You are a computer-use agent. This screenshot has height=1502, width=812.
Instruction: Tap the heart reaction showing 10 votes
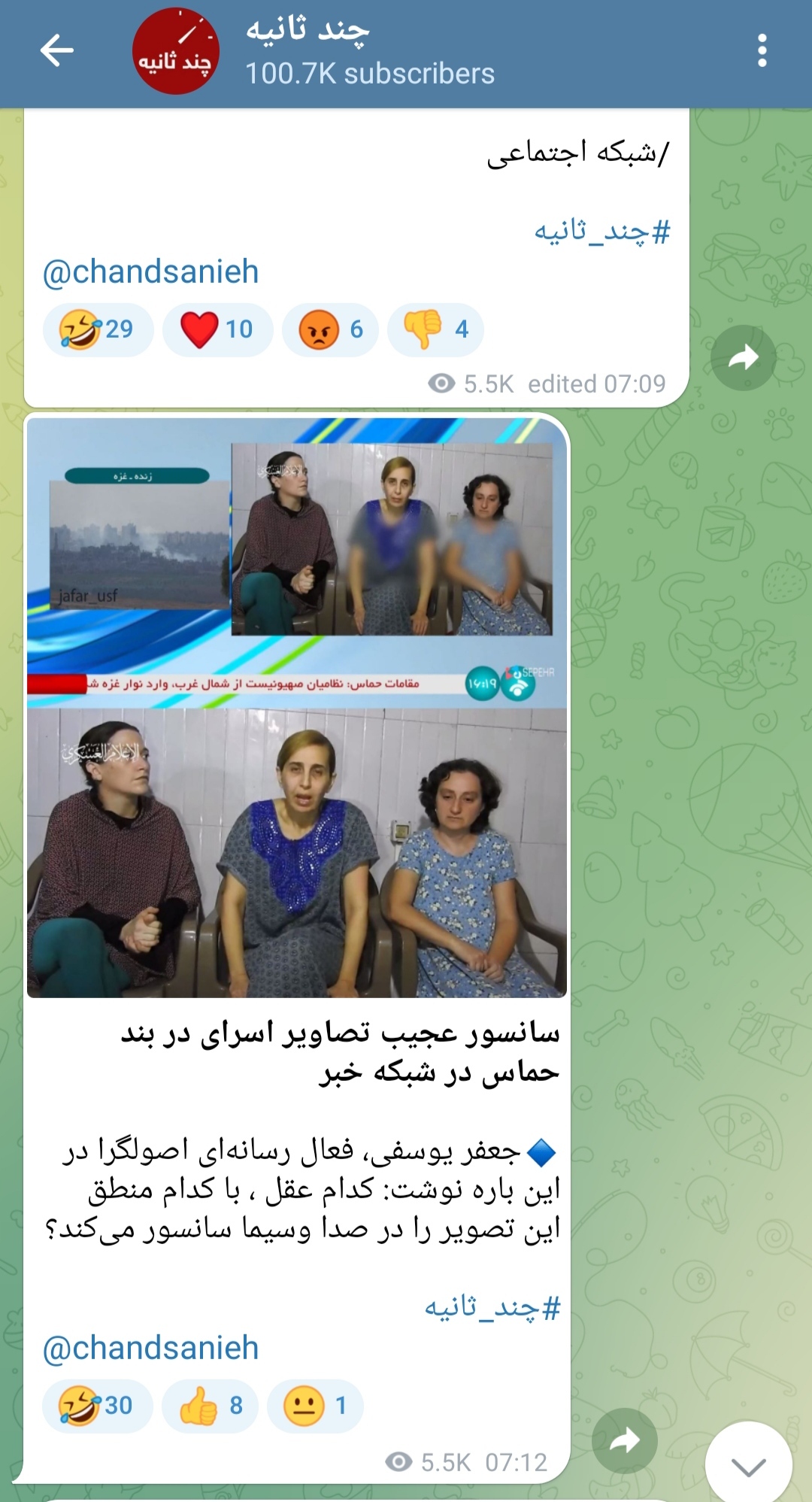[x=217, y=329]
